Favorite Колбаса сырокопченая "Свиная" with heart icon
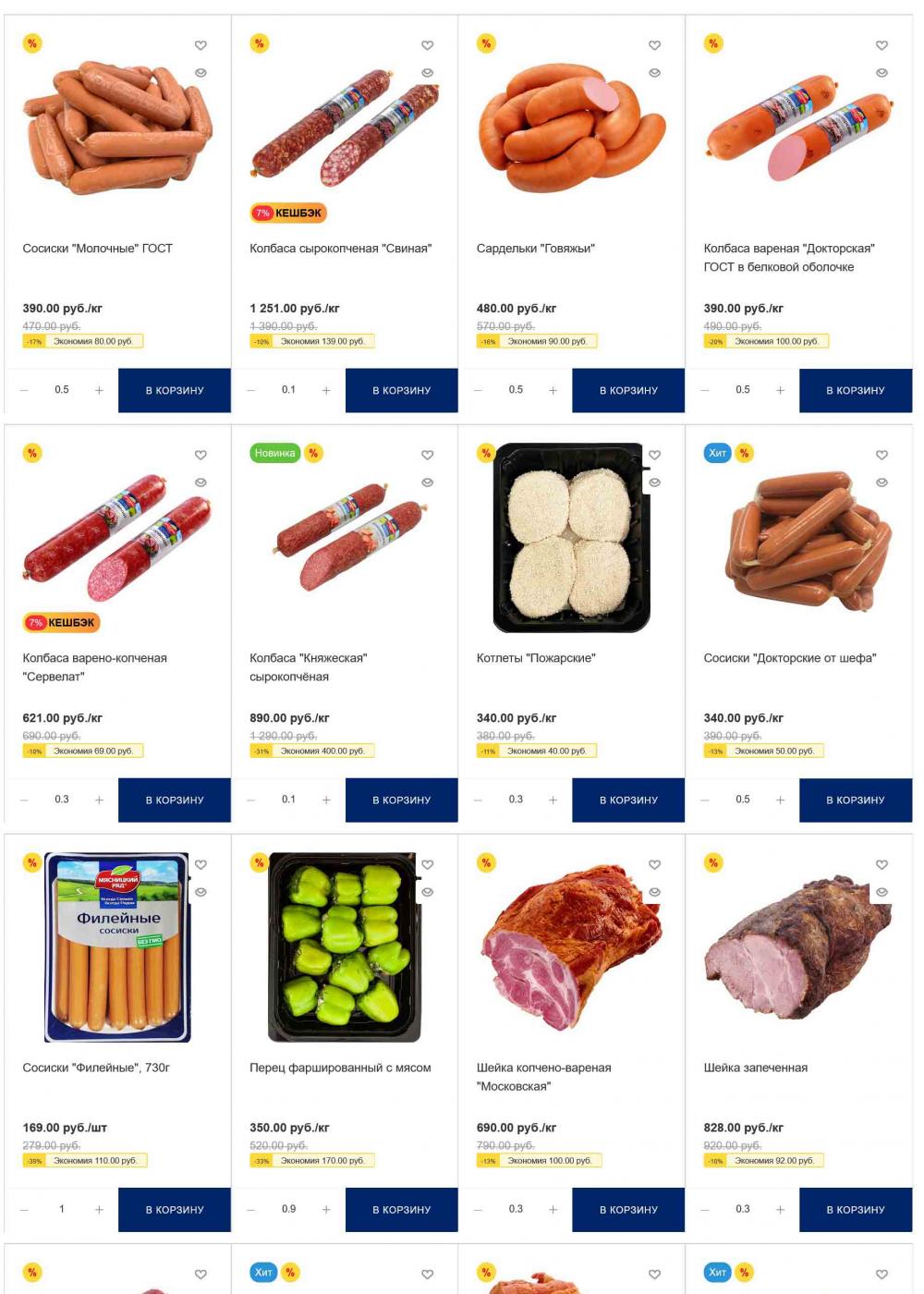Image resolution: width=924 pixels, height=1294 pixels. point(427,45)
